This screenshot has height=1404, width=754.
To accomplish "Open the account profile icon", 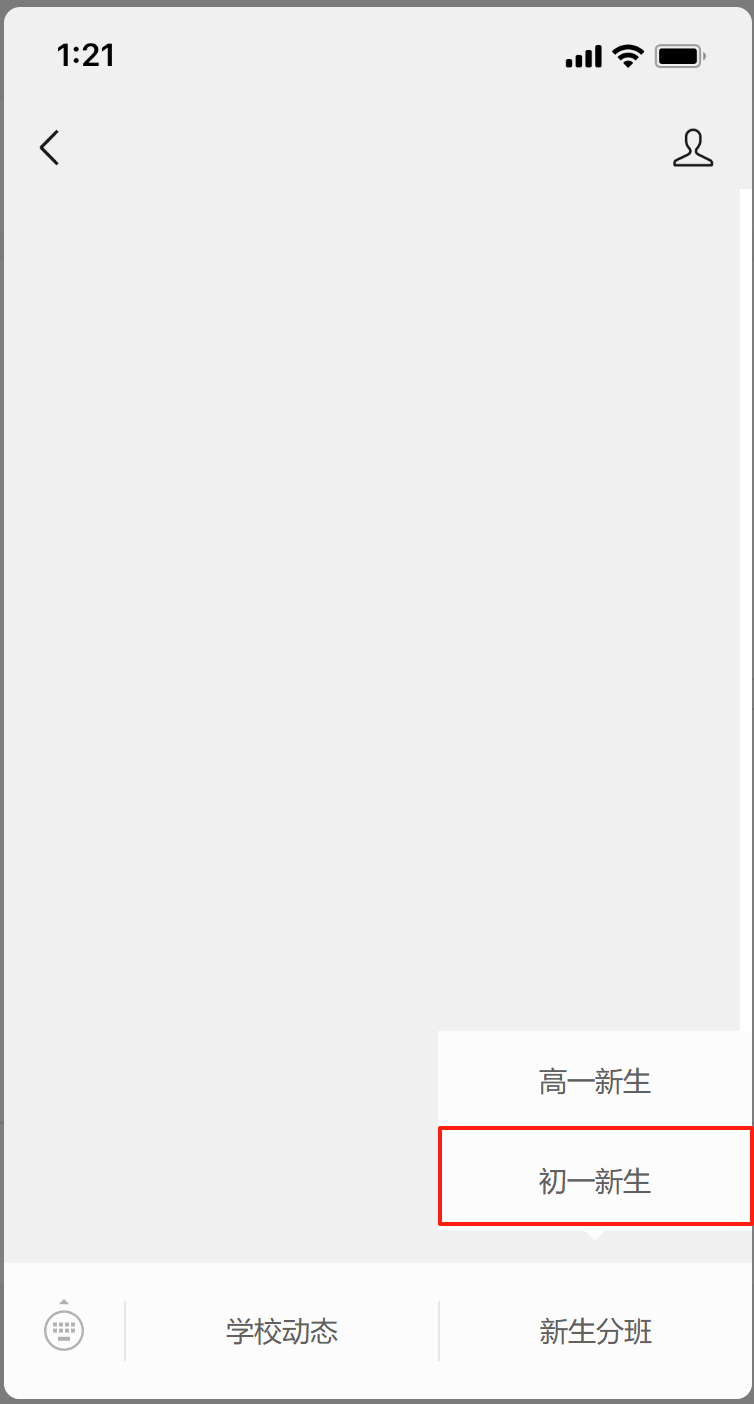I will (692, 148).
